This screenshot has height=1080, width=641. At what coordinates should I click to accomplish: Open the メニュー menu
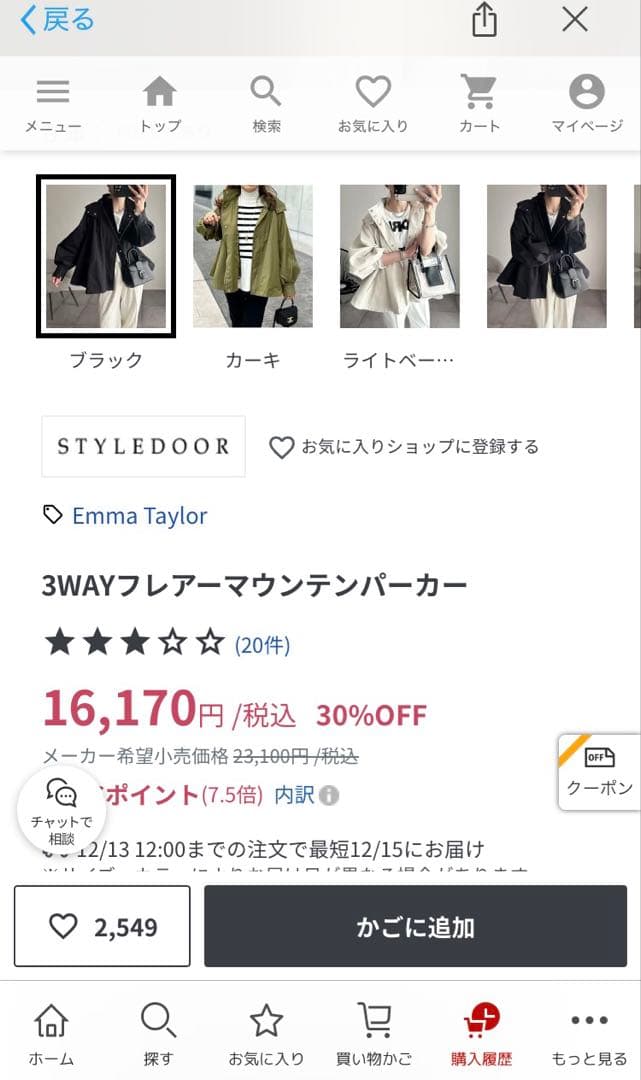click(x=53, y=105)
